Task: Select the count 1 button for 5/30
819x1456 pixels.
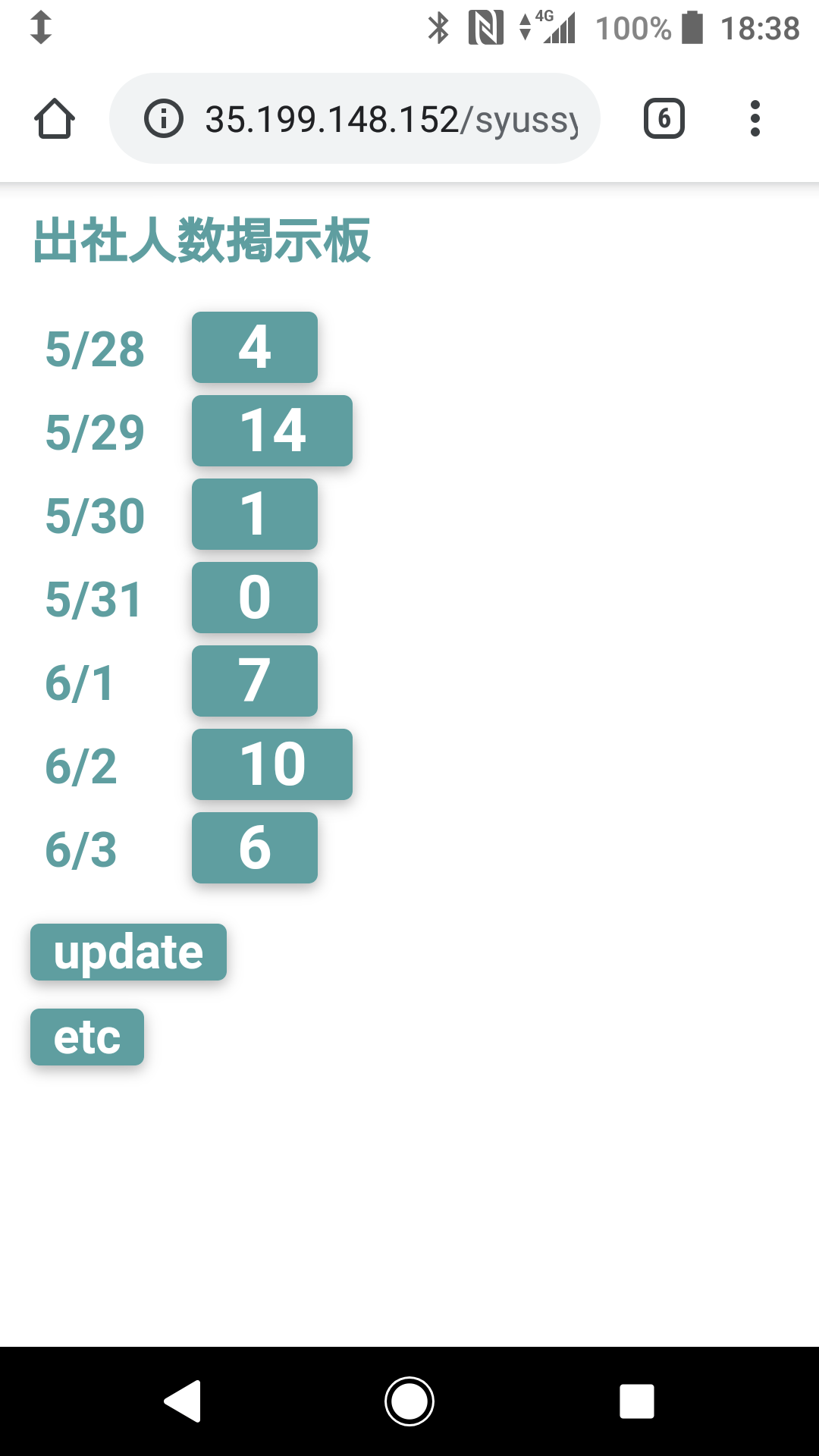Action: 255,514
